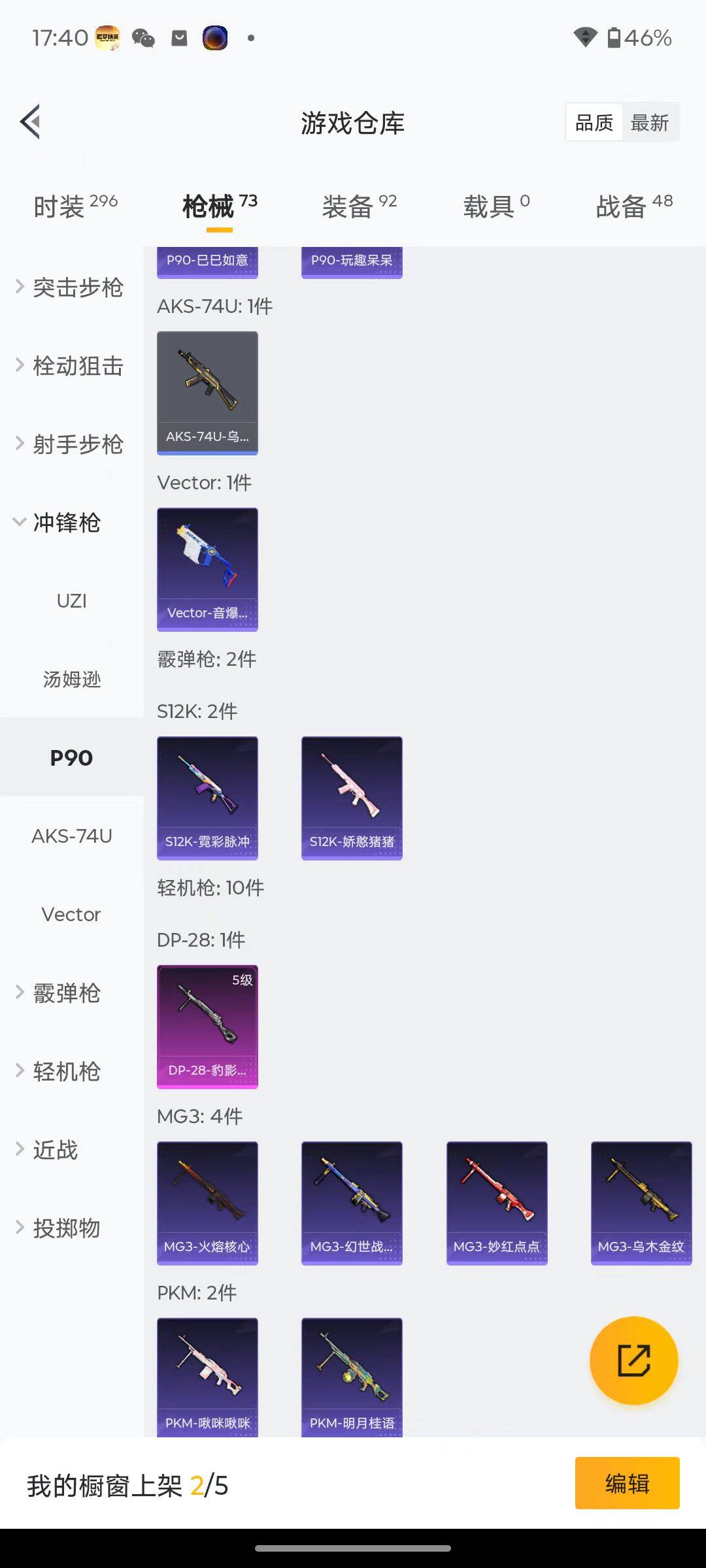
Task: Tap the mail notification icon in status bar
Action: [178, 38]
